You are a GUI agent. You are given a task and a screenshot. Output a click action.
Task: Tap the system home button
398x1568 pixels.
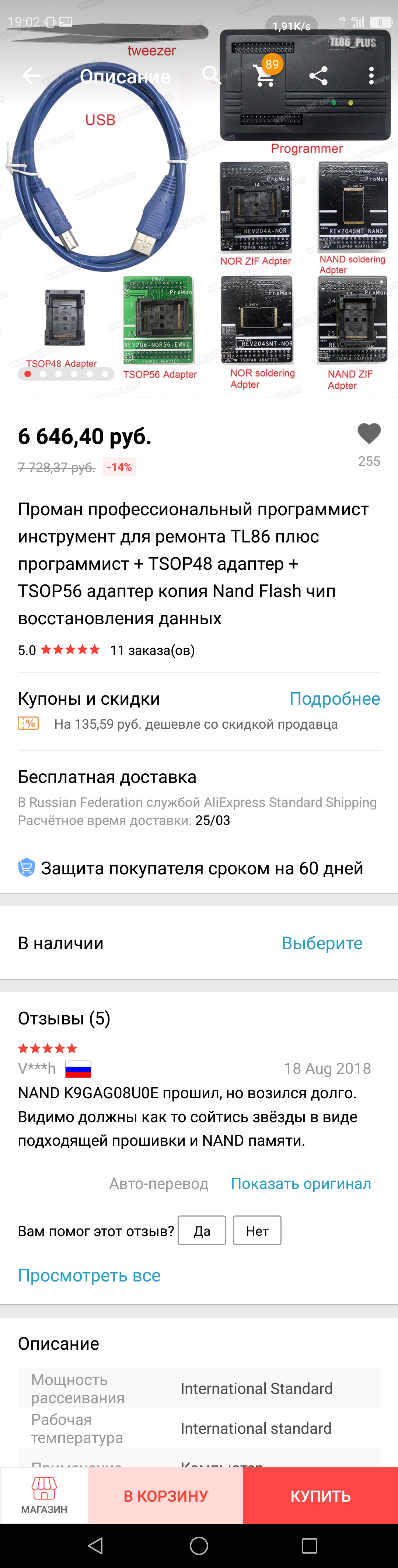click(199, 1546)
